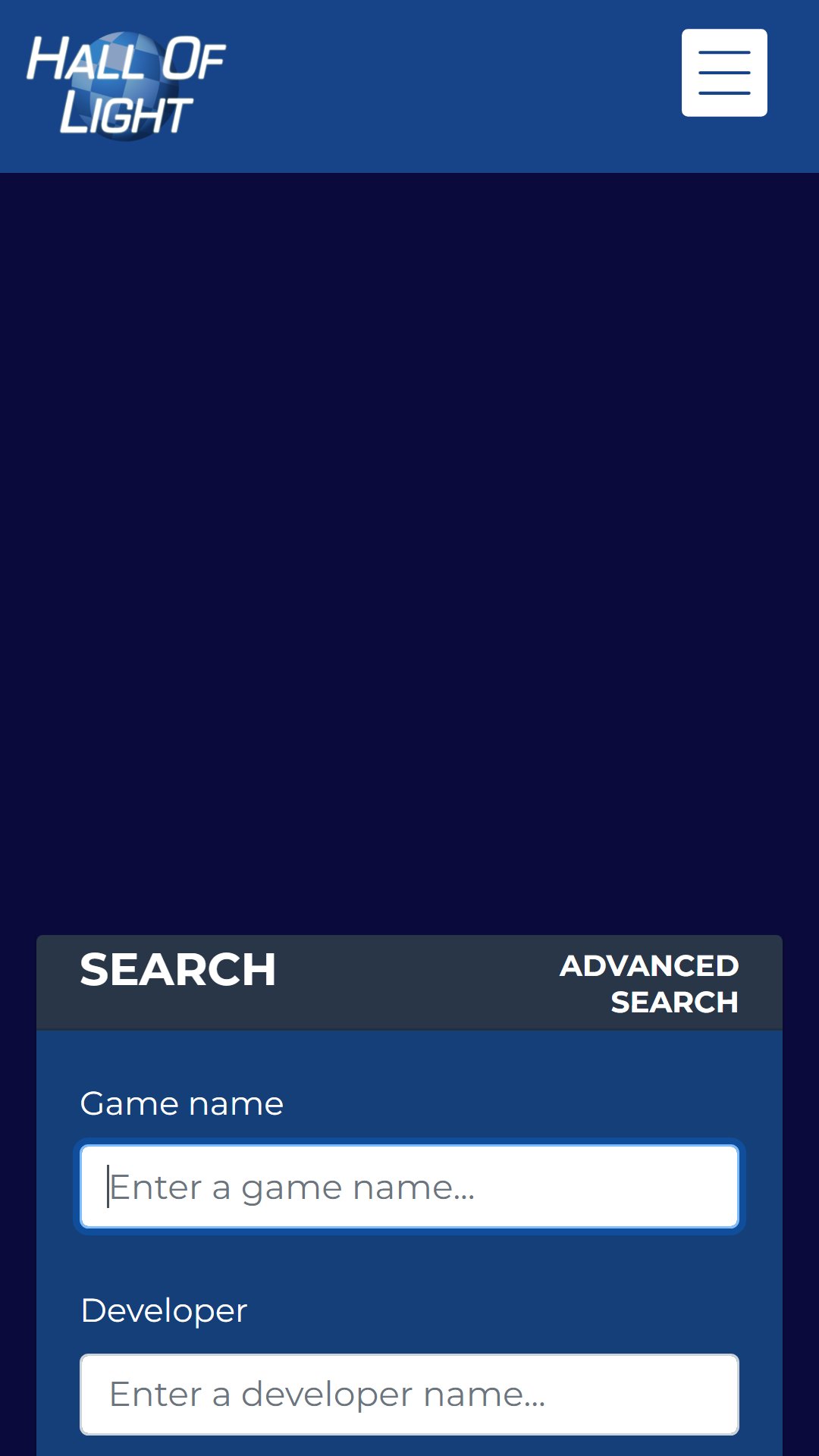The height and width of the screenshot is (1456, 819).
Task: Open the hamburger navigation menu
Action: (x=724, y=73)
